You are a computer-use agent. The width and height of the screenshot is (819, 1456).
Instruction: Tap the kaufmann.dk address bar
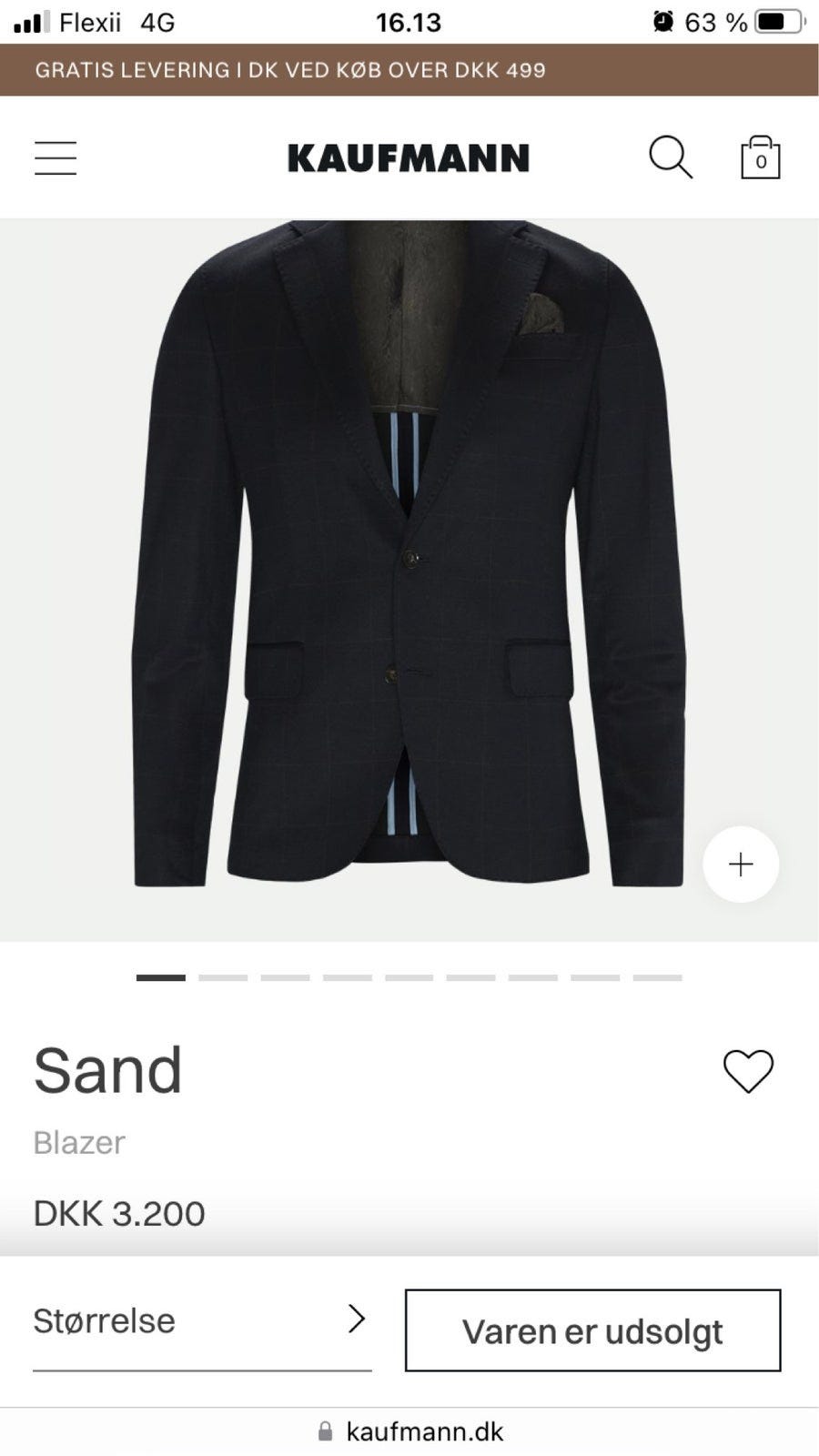pyautogui.click(x=410, y=1431)
